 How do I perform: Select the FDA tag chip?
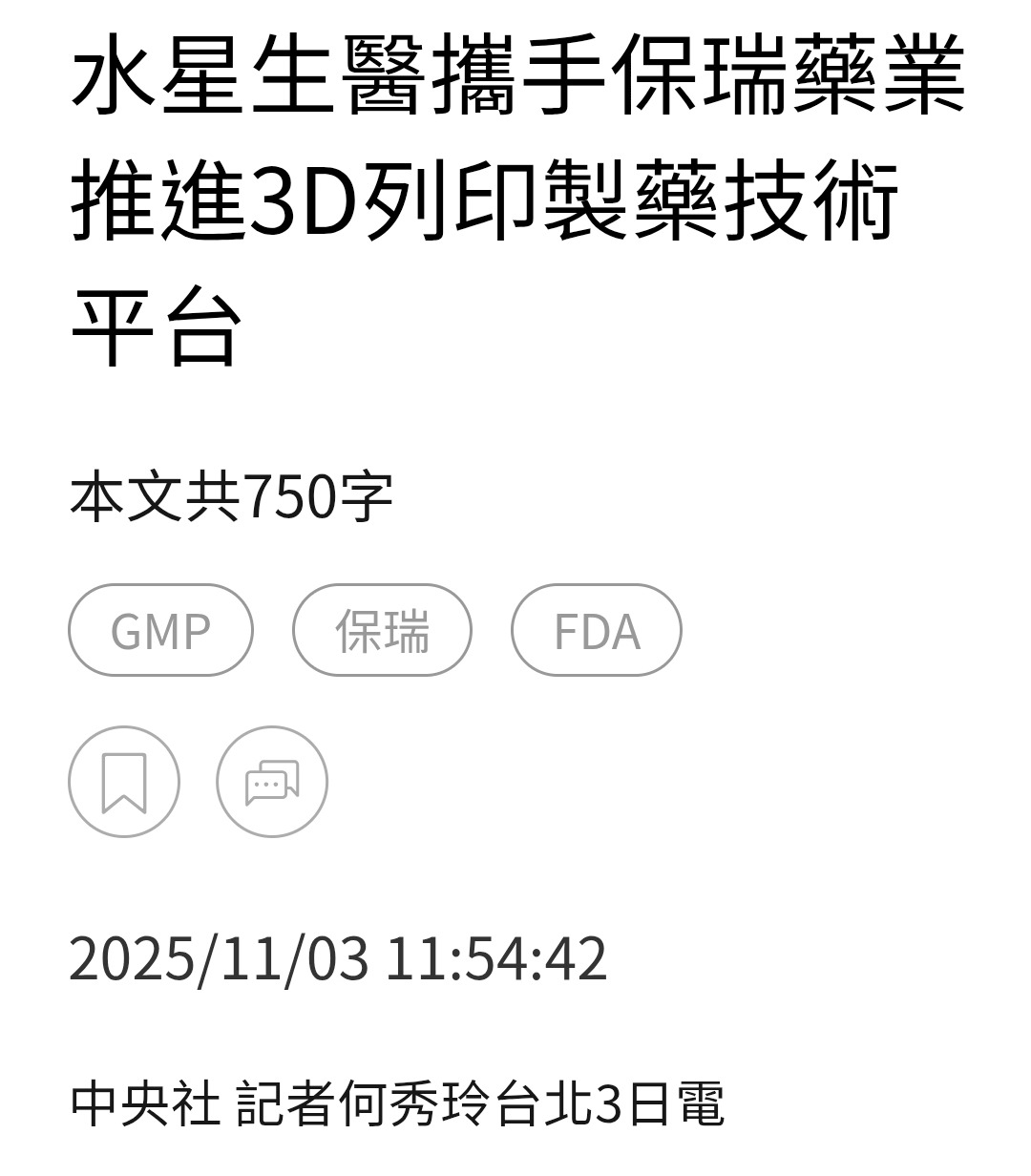(x=597, y=631)
